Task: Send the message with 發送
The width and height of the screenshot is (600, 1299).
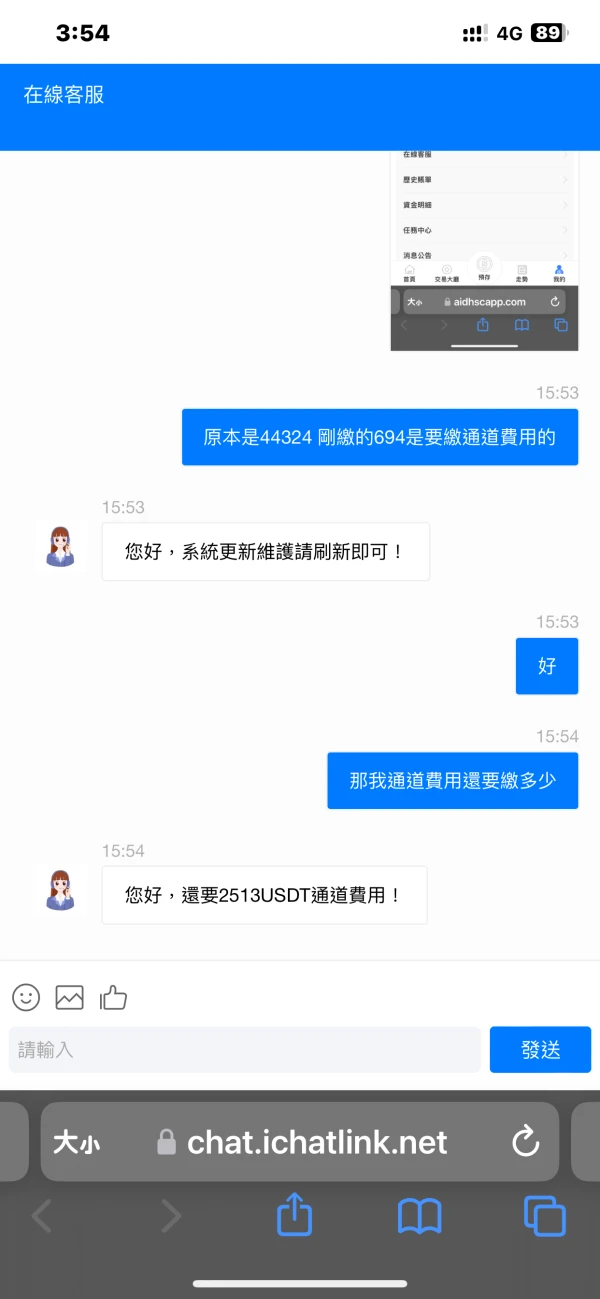Action: 540,1050
